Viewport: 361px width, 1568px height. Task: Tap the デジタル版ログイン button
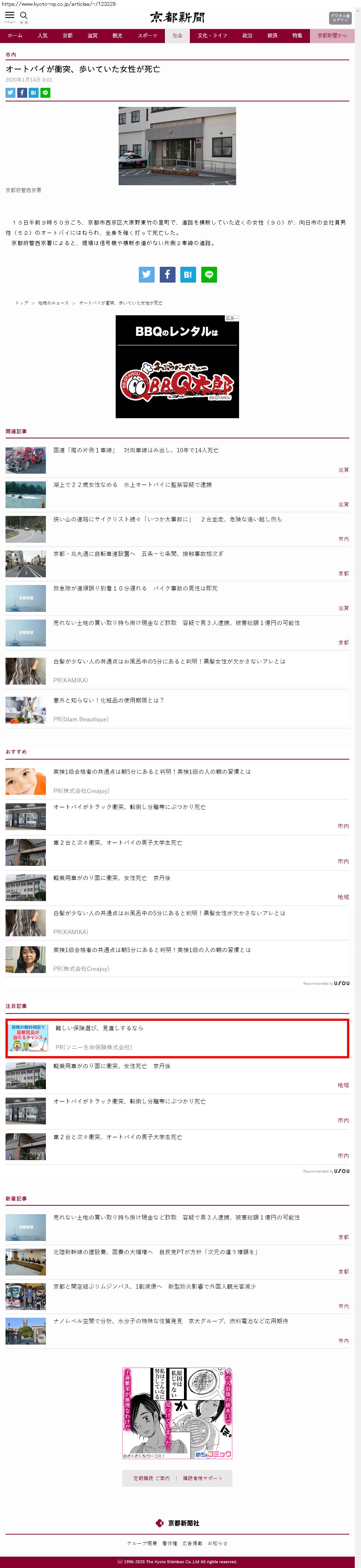pos(340,18)
